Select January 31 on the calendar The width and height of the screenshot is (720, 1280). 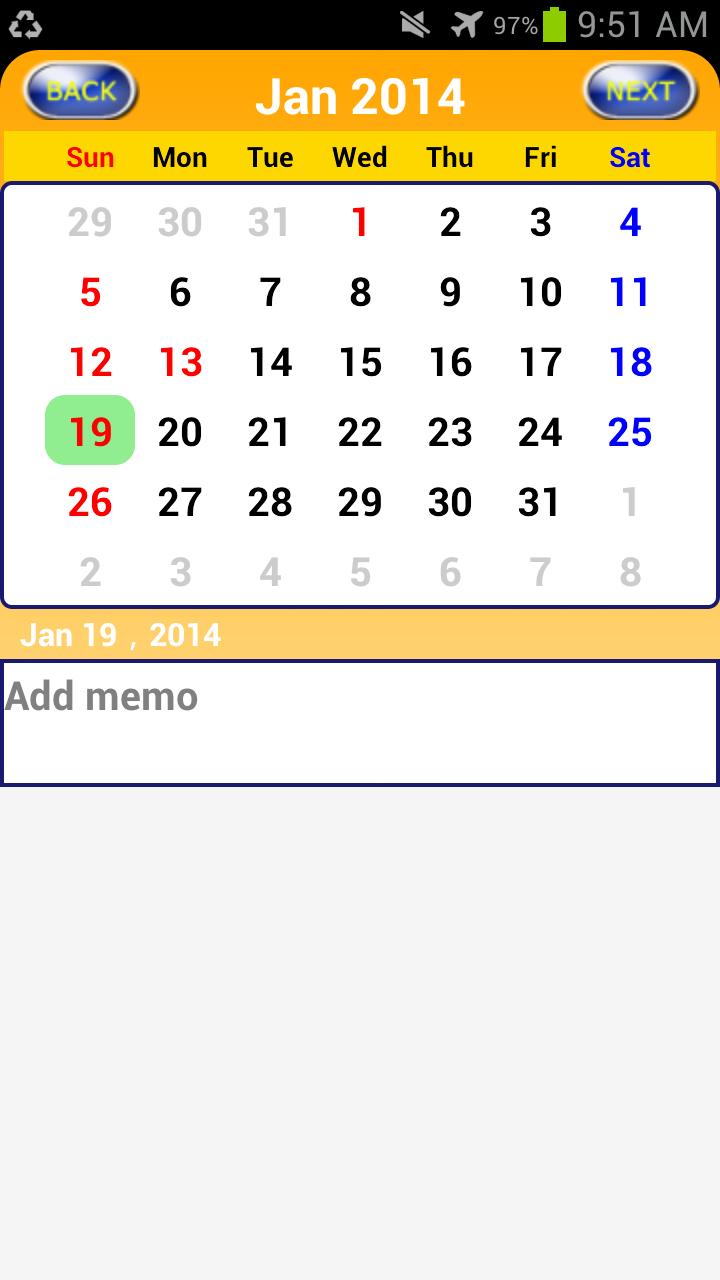point(540,502)
